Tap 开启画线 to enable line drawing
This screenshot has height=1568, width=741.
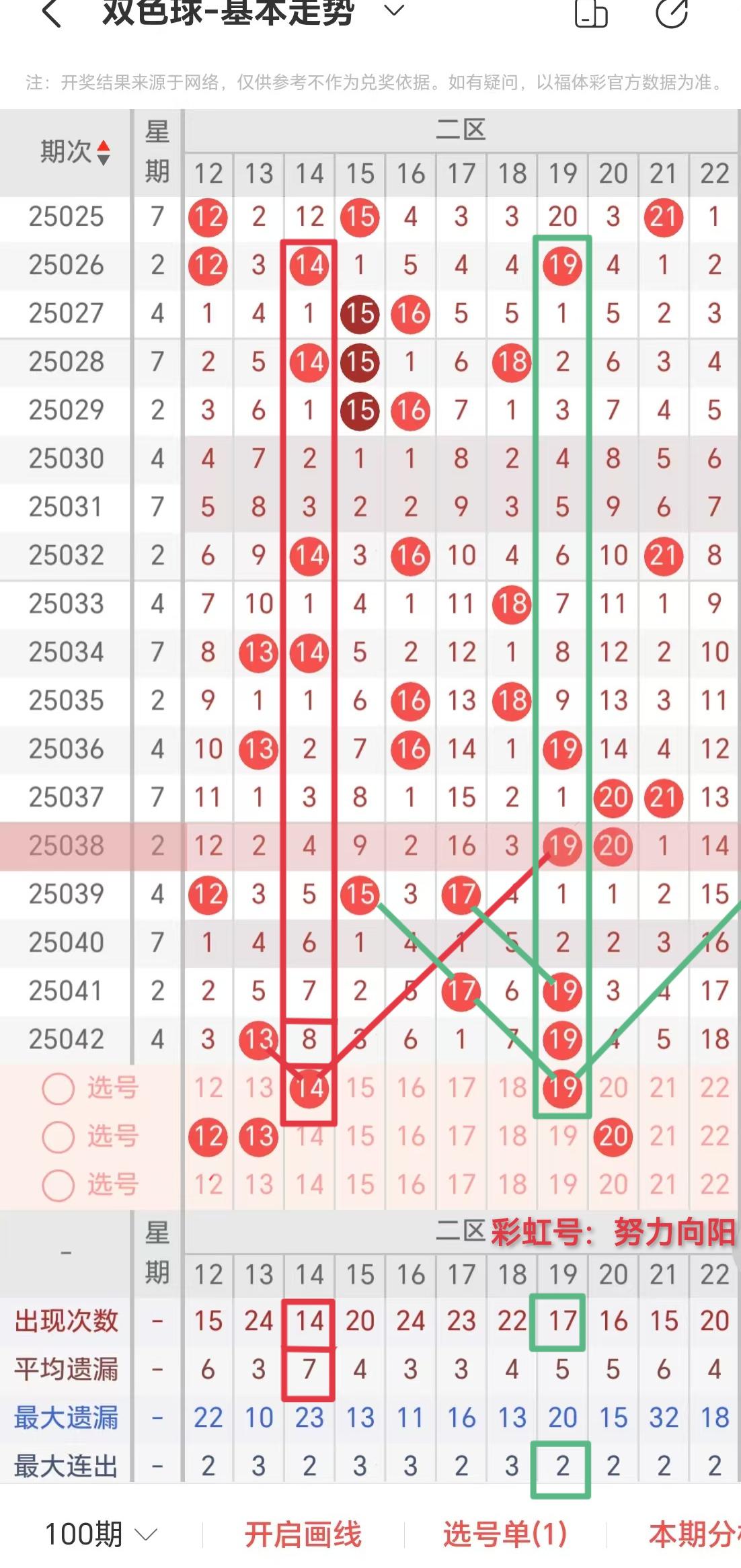[x=303, y=1534]
